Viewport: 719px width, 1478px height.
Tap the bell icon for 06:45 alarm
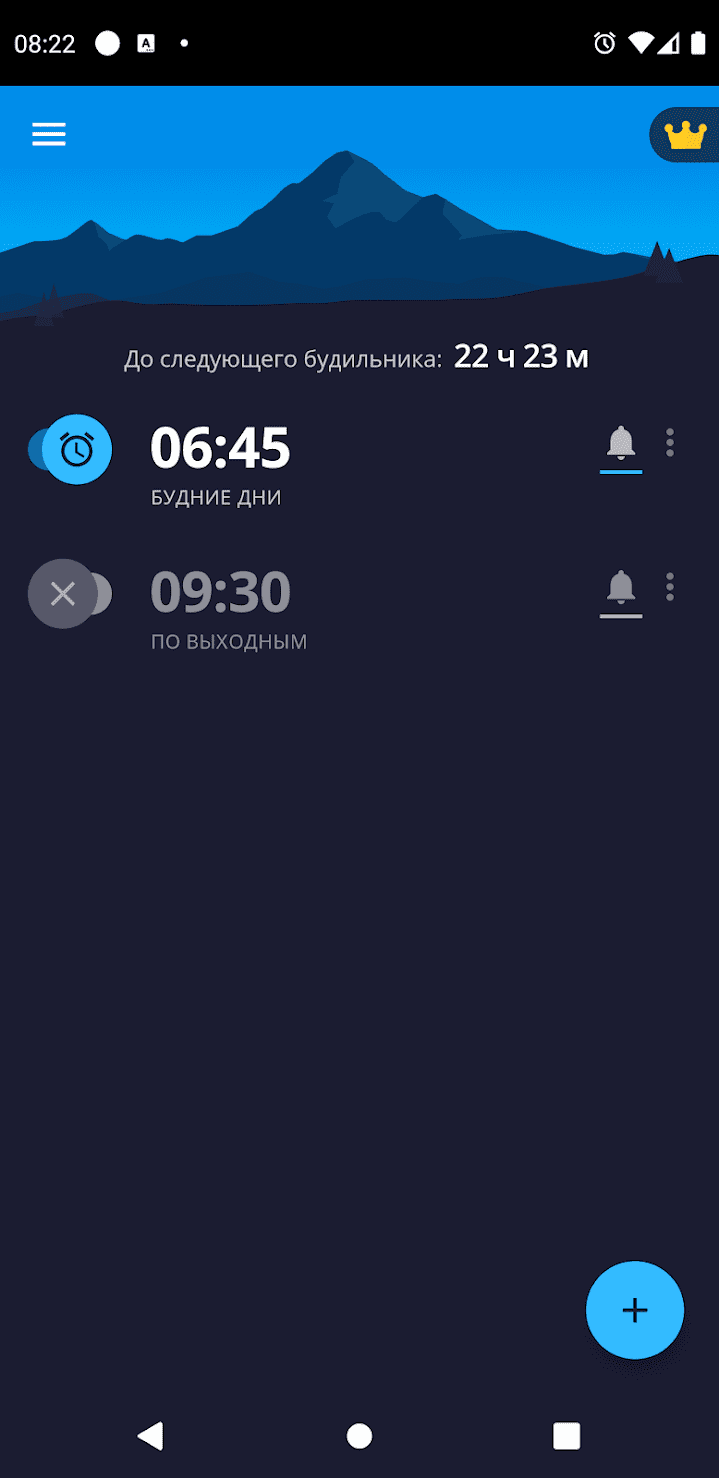621,443
